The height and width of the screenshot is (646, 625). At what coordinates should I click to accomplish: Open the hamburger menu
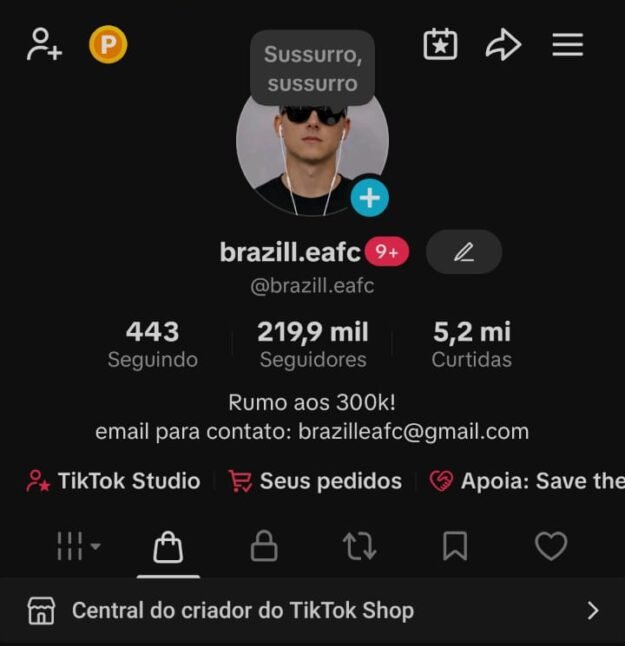(567, 45)
